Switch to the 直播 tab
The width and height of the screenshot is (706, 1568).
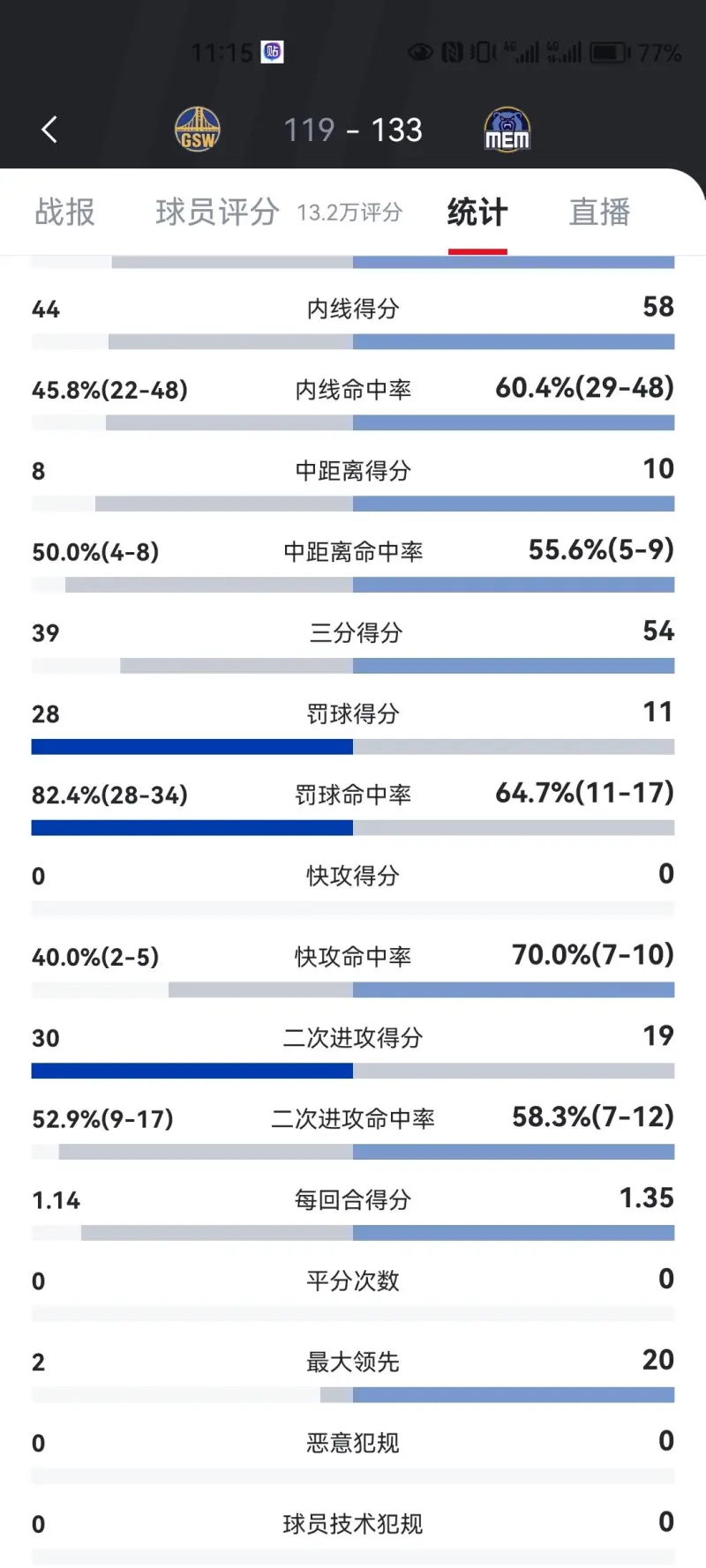point(599,212)
